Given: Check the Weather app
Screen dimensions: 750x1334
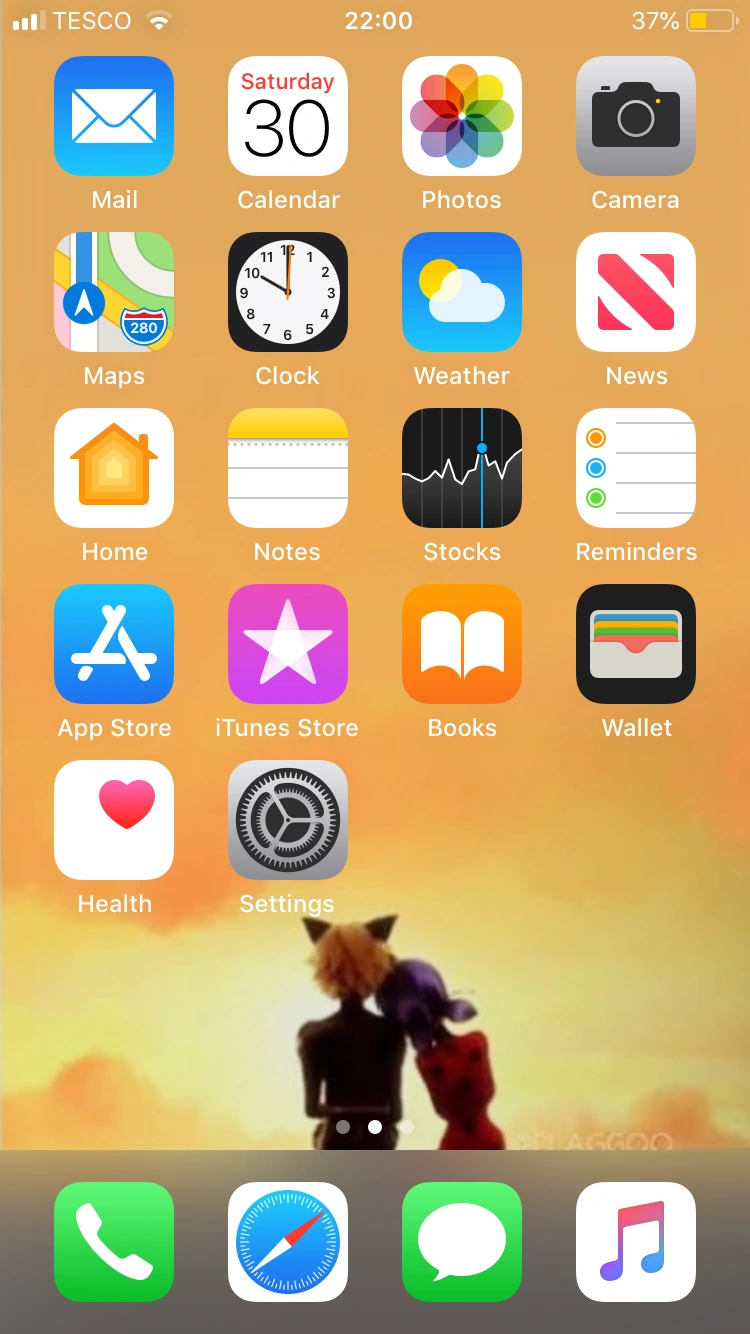Looking at the screenshot, I should click(x=462, y=292).
